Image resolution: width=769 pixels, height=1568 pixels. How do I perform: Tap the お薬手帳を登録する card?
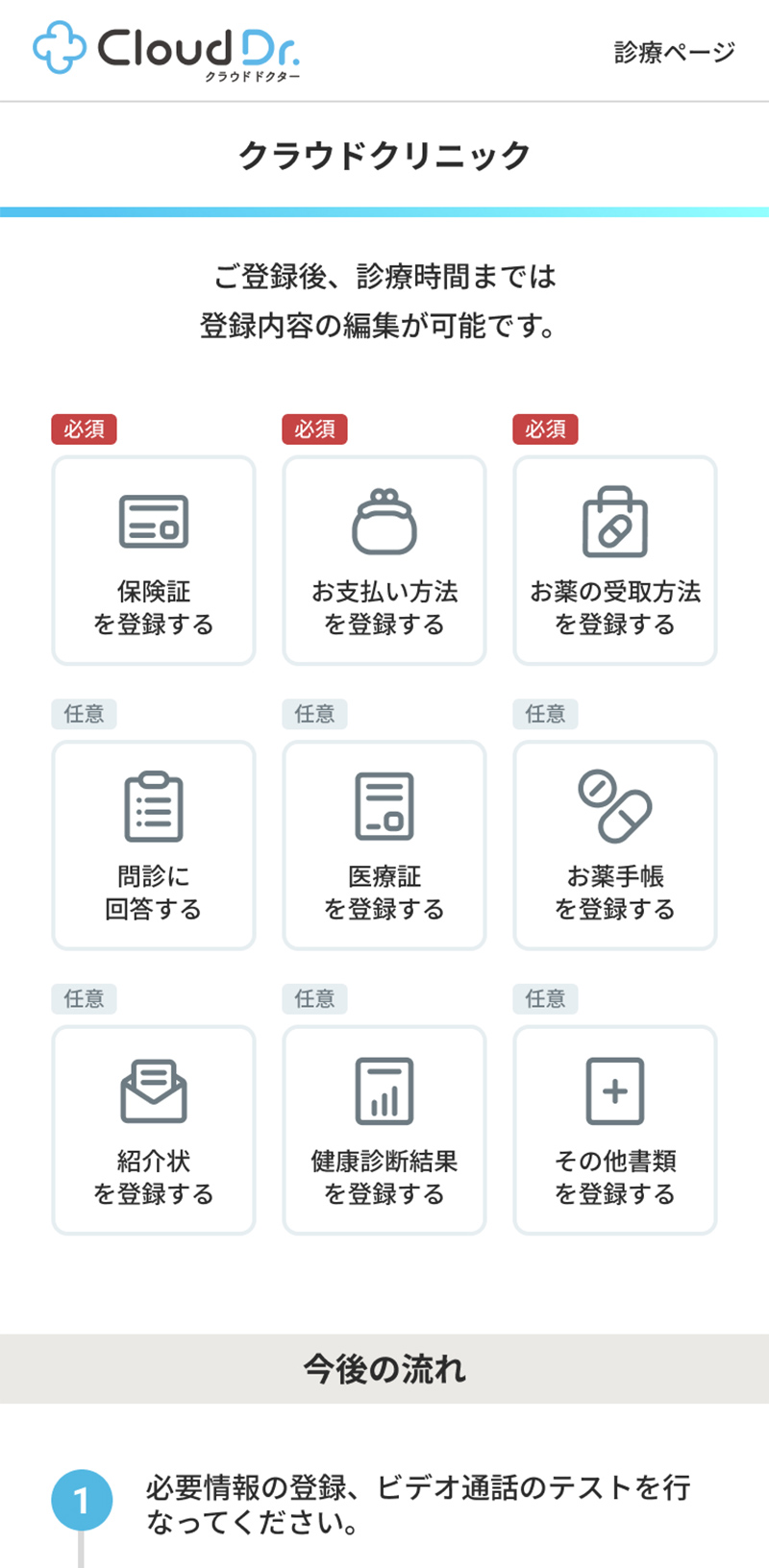[615, 845]
